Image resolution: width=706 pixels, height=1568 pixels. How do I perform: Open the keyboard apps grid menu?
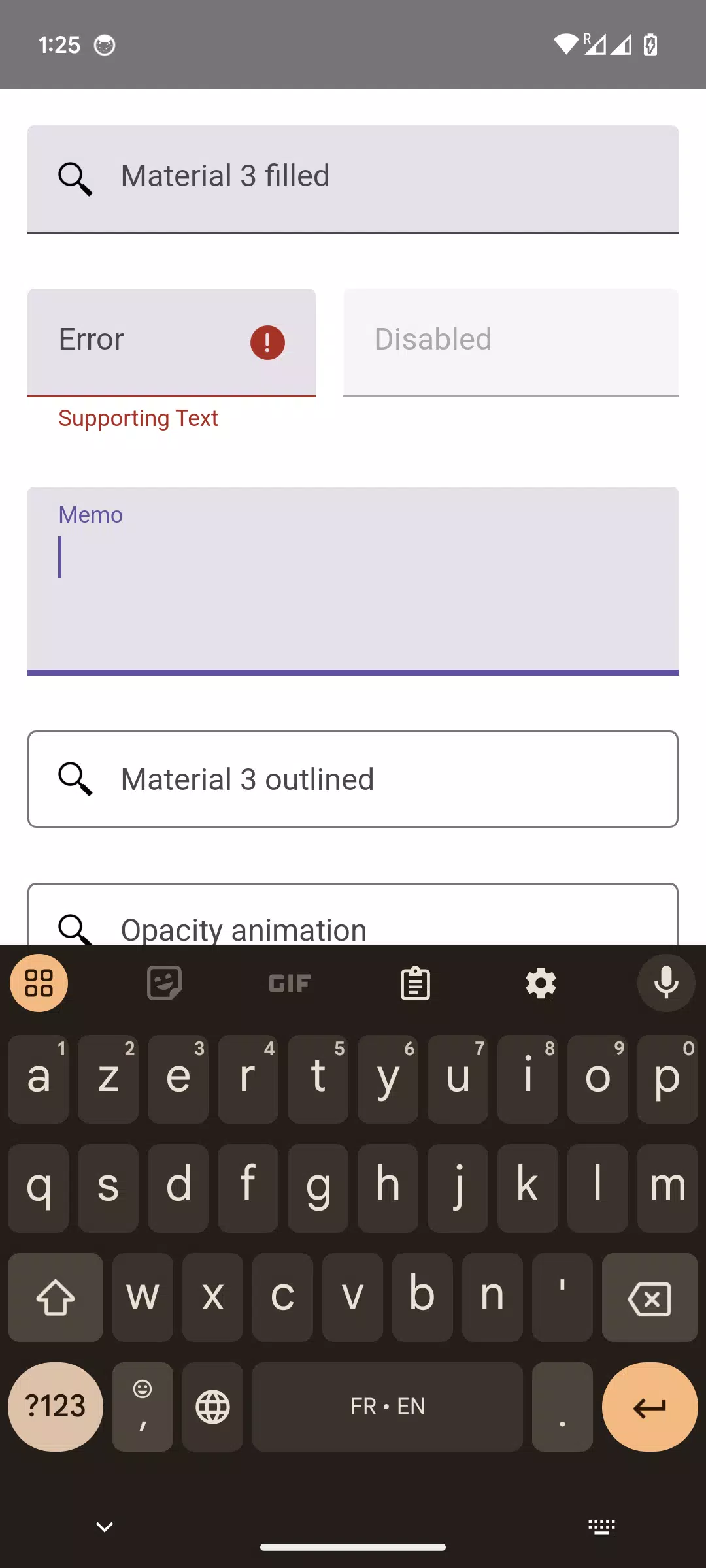pyautogui.click(x=39, y=983)
